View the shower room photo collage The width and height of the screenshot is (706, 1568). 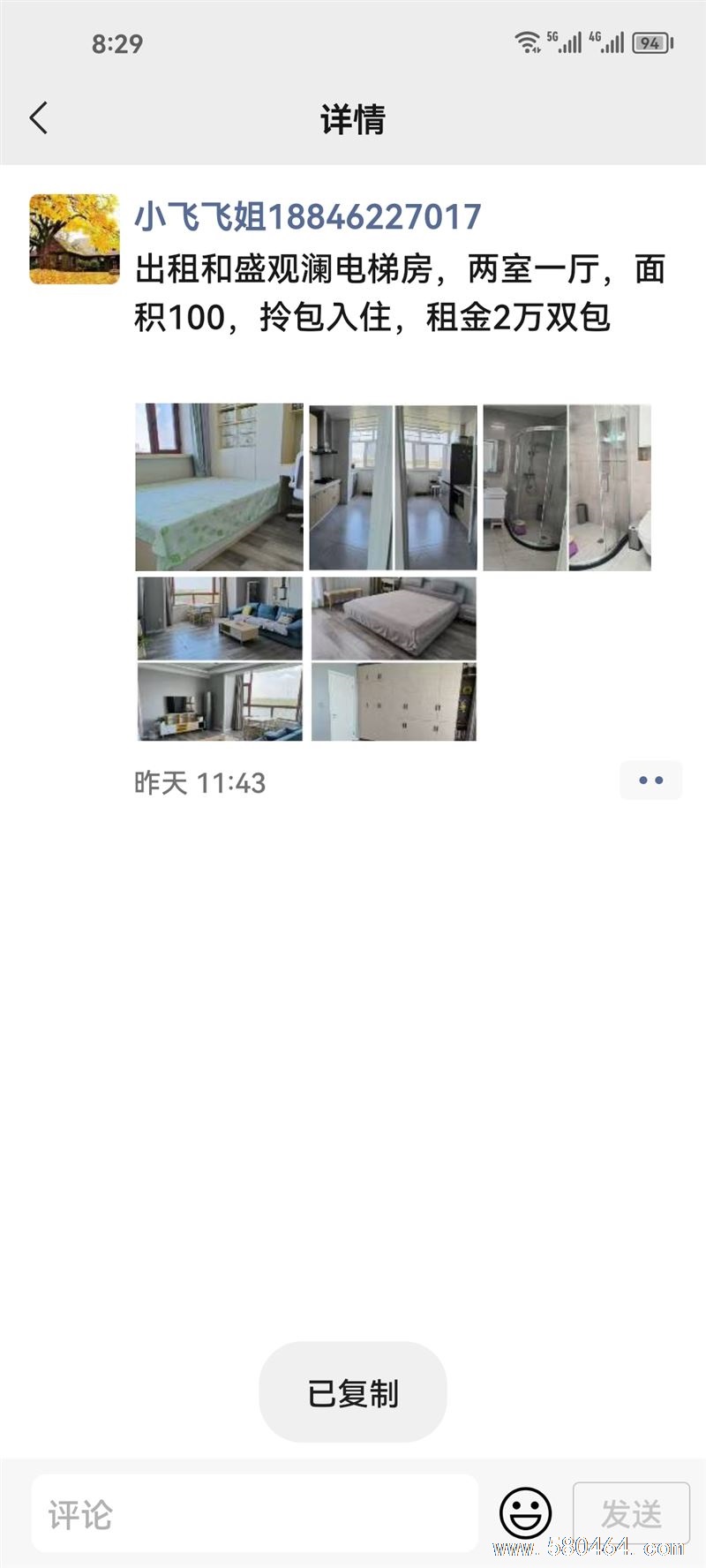567,487
